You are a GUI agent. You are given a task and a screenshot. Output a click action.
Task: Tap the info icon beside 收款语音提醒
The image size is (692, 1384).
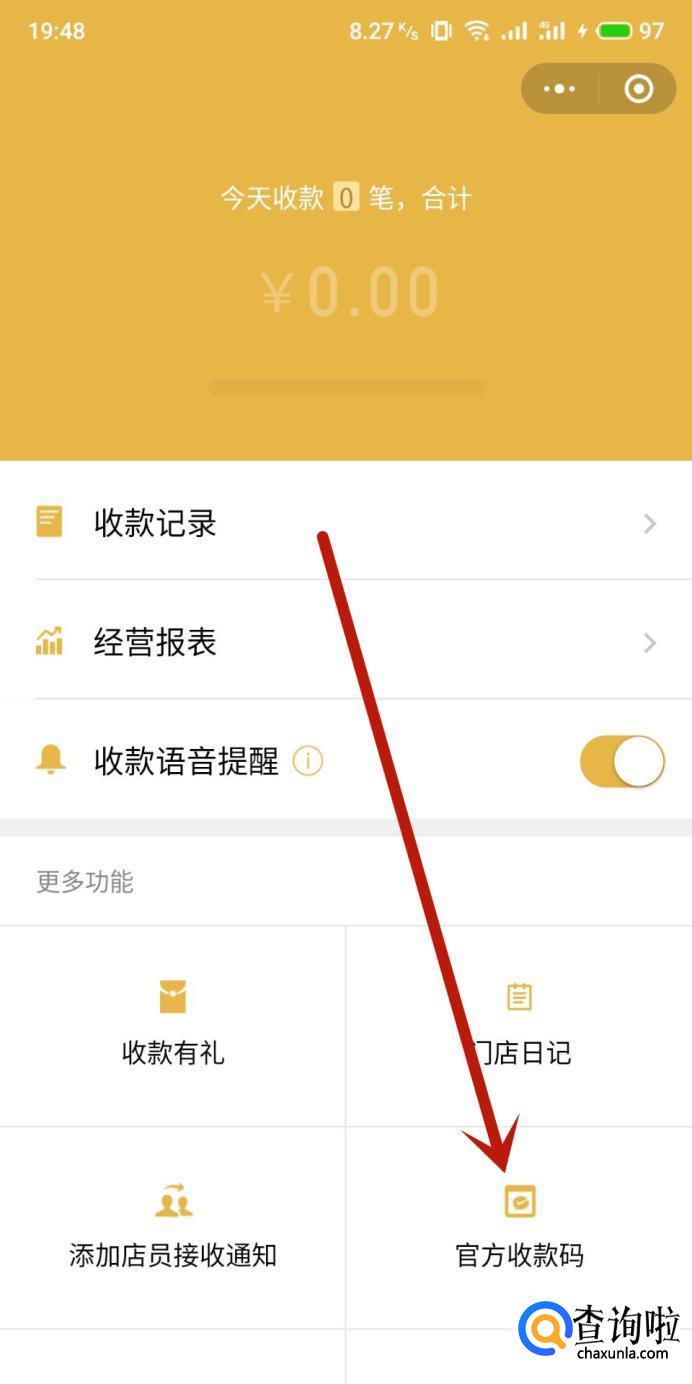[x=308, y=762]
